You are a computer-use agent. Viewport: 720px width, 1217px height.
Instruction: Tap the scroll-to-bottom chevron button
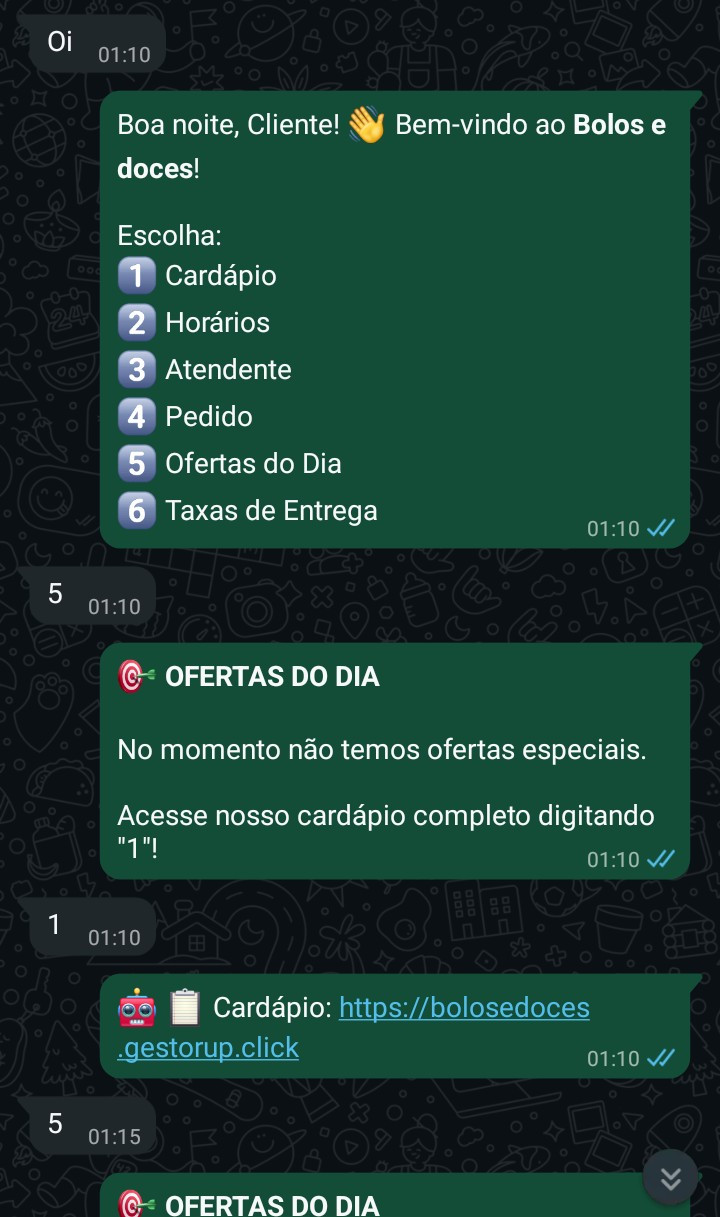[670, 1177]
